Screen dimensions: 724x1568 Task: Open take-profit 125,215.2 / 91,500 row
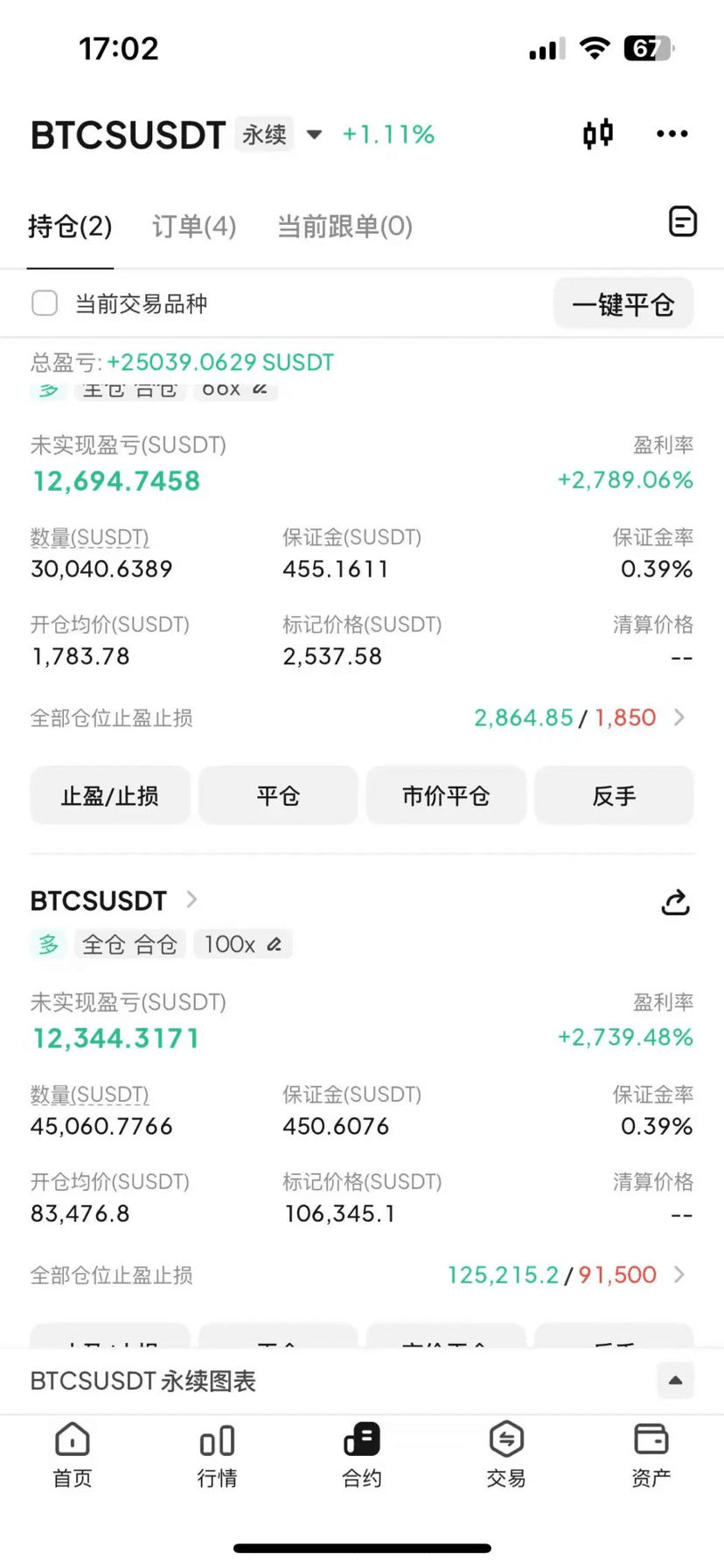362,1275
